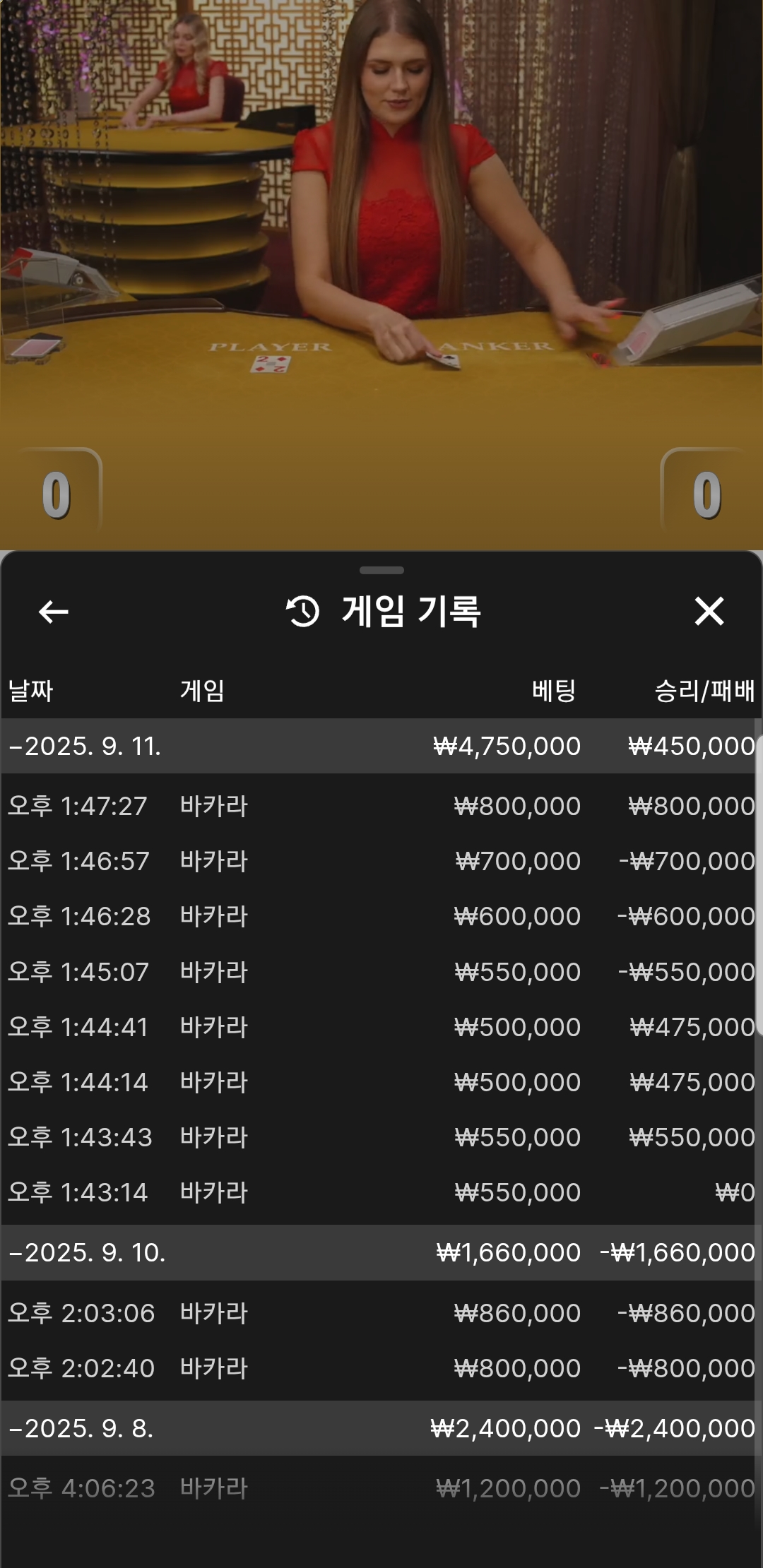Collapse the 2025. 9. 10. date group

[x=86, y=1253]
